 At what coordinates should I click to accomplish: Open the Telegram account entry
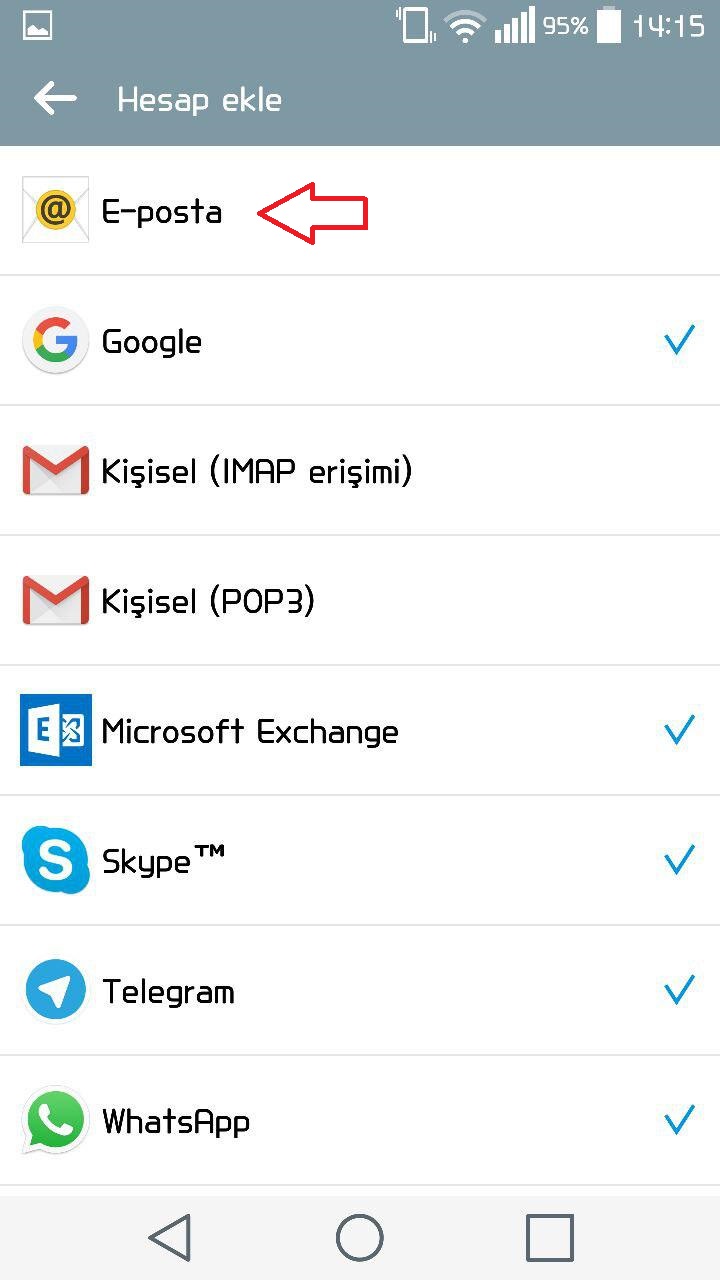pos(360,991)
